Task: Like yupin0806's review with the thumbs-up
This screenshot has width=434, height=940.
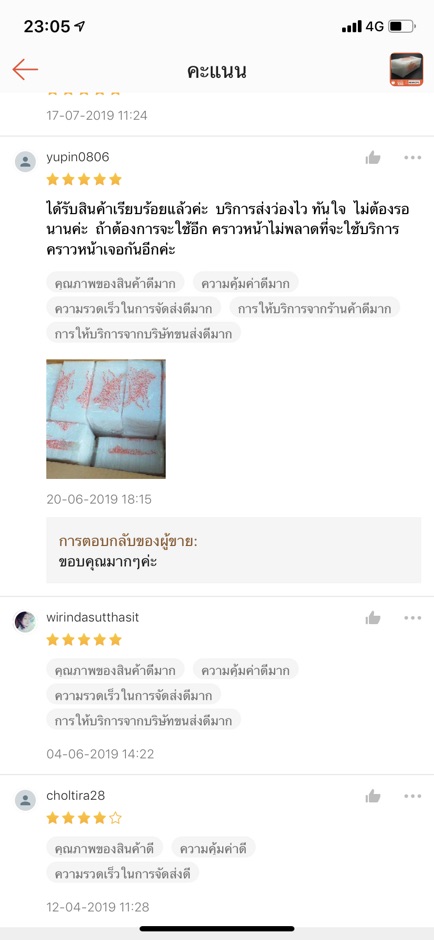Action: point(373,158)
